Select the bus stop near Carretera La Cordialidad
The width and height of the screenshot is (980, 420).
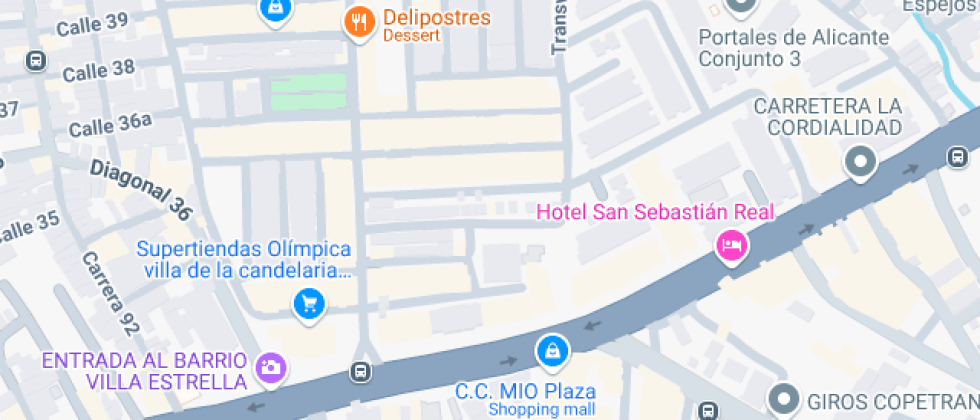point(958,156)
